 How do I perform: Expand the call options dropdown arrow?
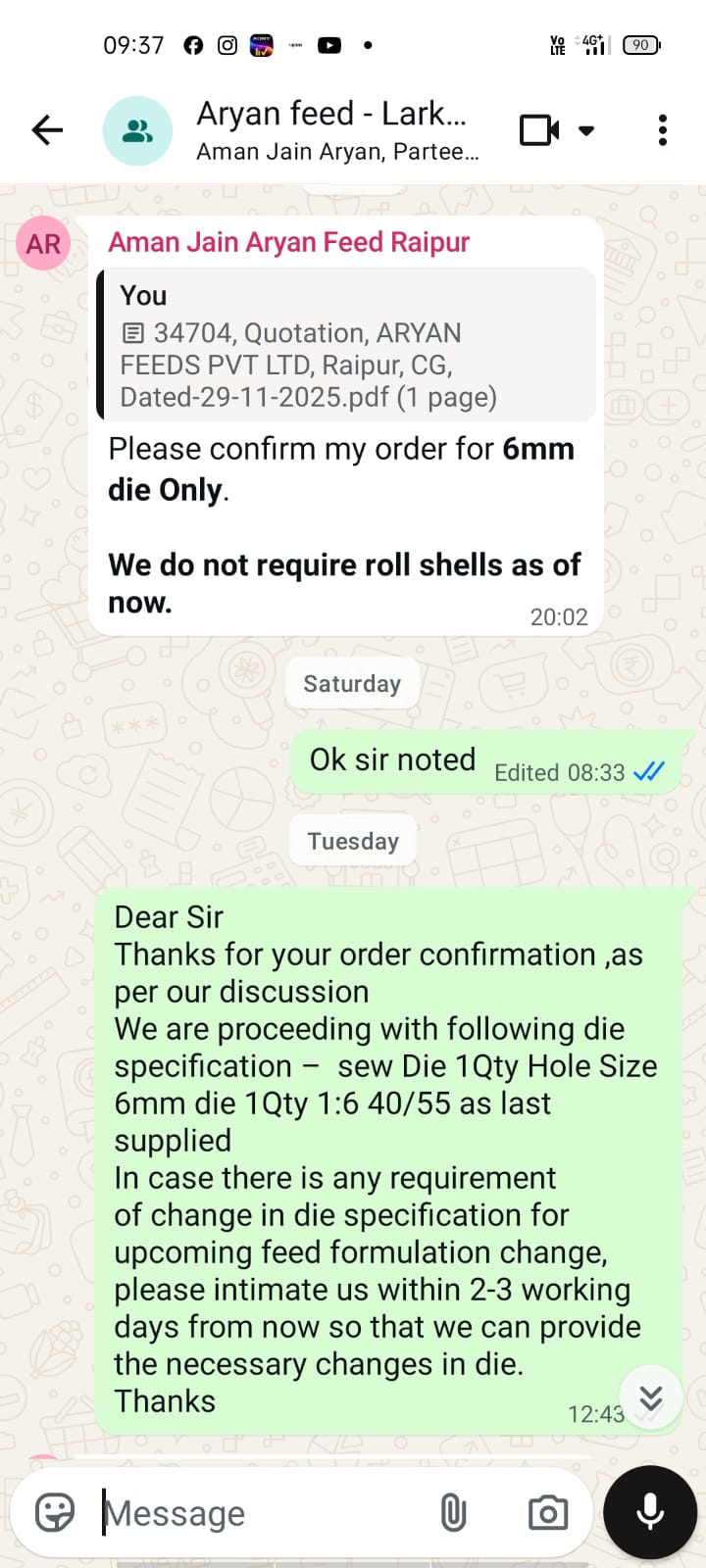[586, 130]
